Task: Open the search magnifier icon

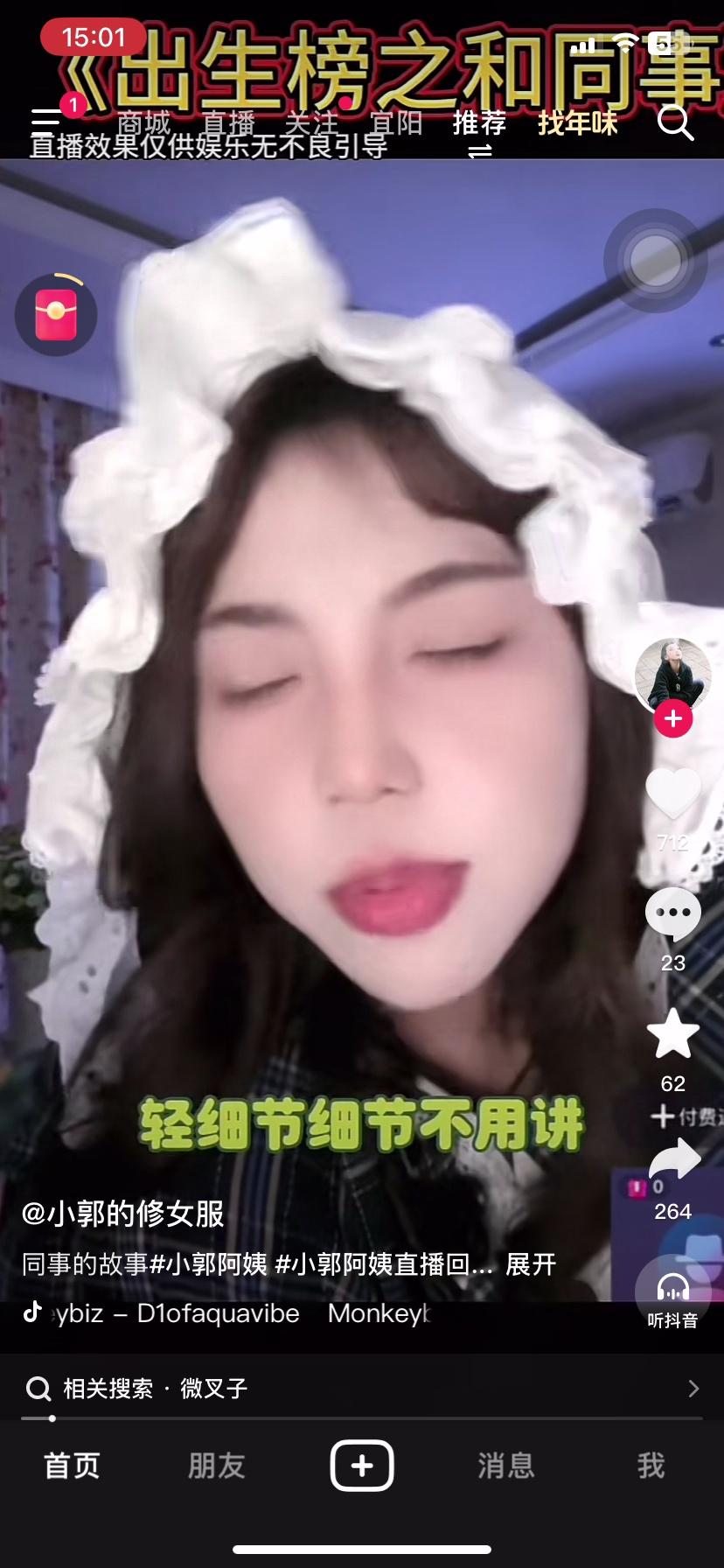Action: click(675, 122)
